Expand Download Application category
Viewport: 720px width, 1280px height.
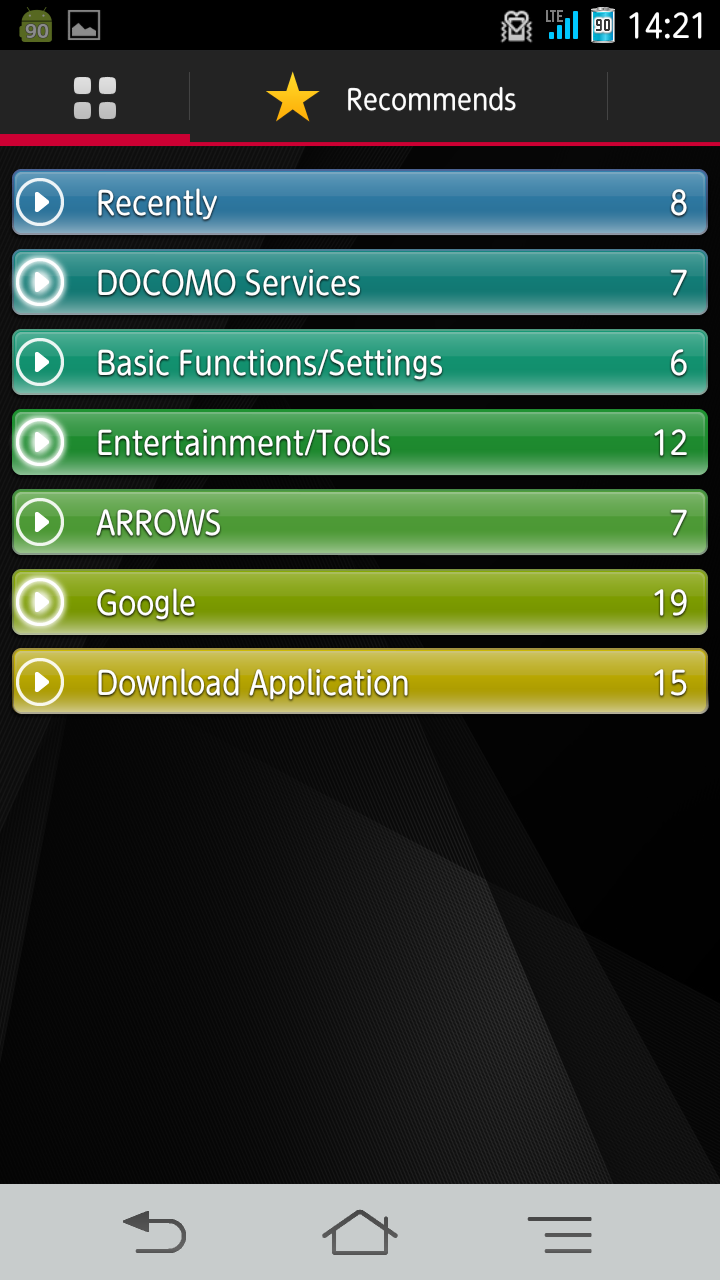[360, 682]
